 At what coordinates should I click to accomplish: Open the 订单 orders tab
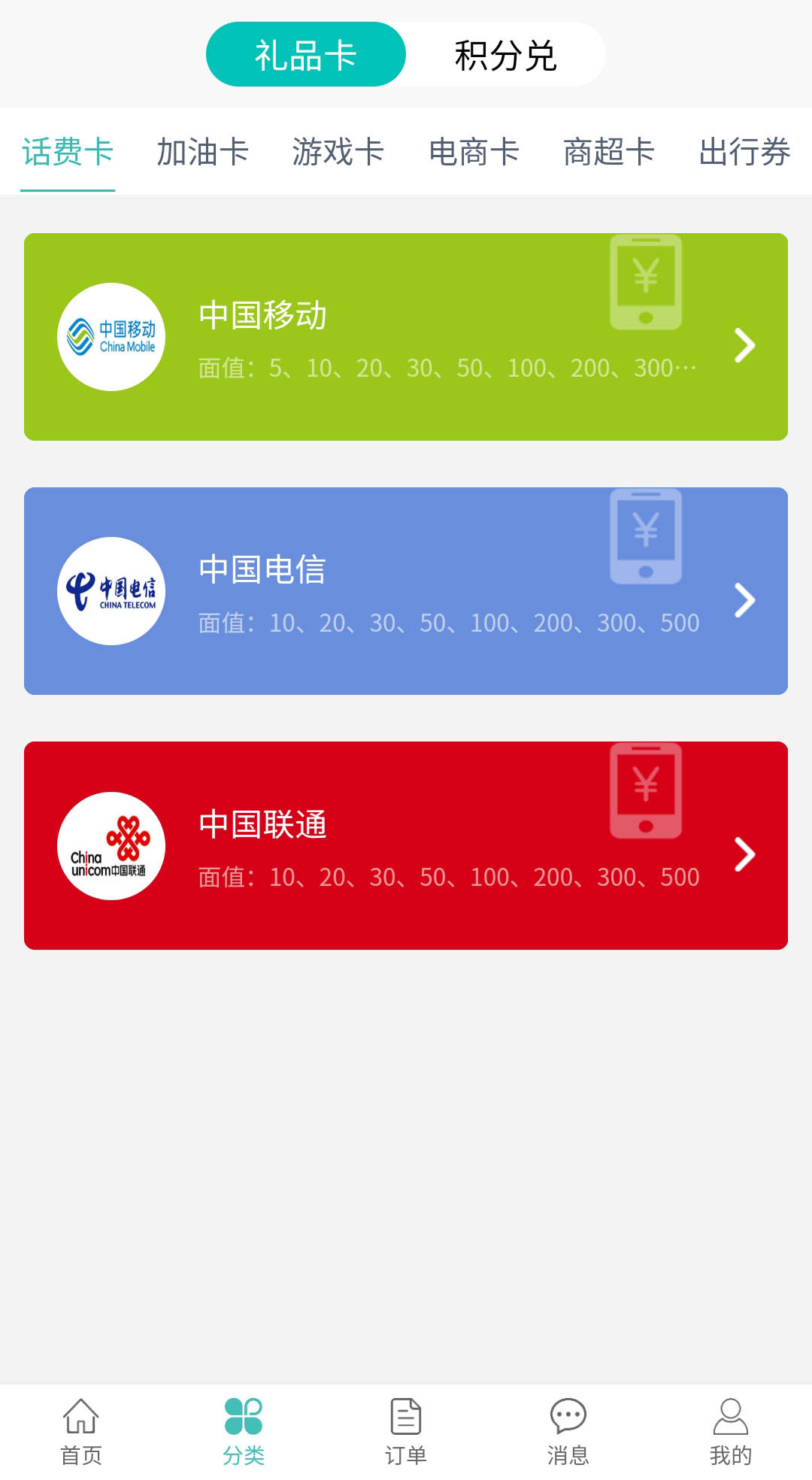pos(406,1431)
